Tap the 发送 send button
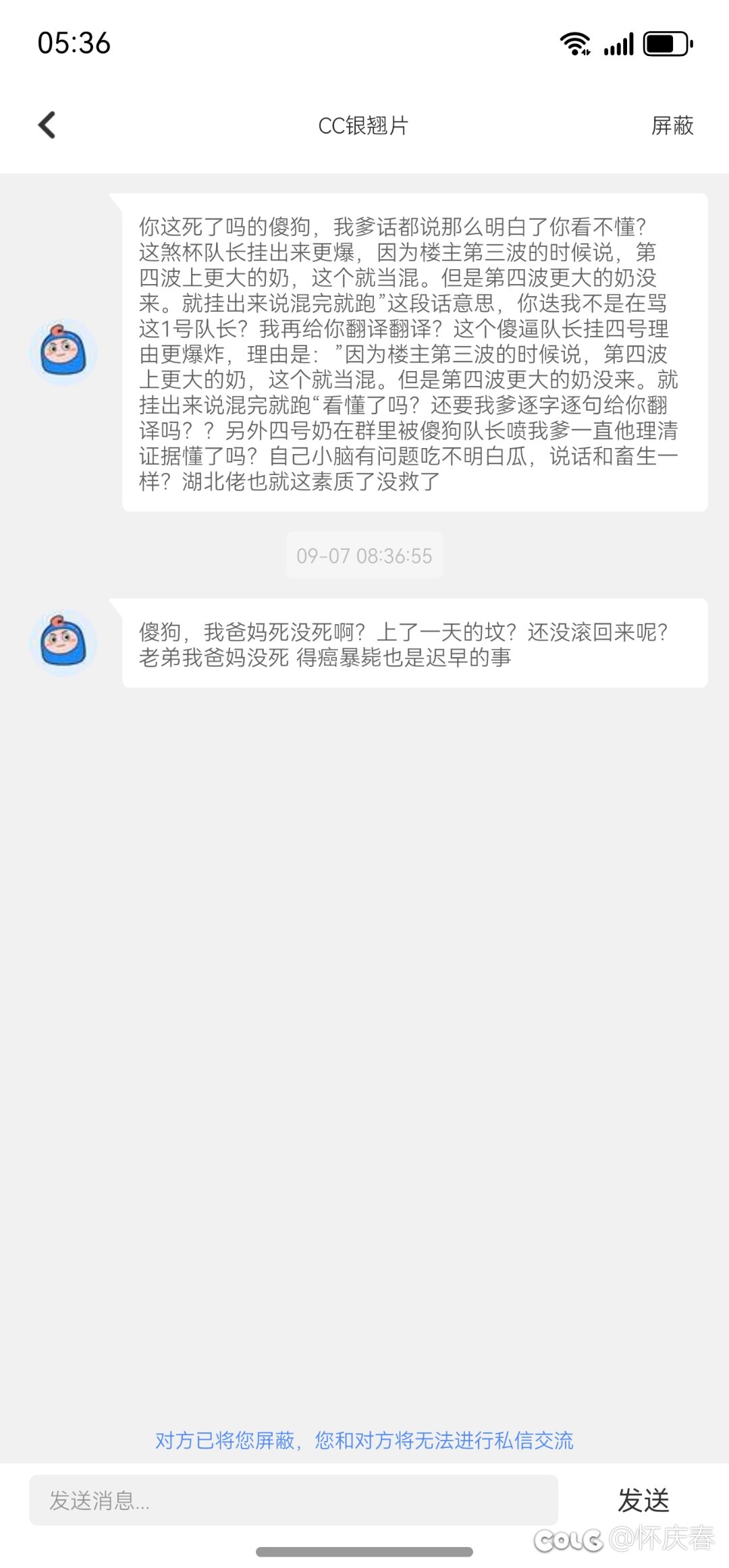This screenshot has height=1568, width=729. 643,1501
